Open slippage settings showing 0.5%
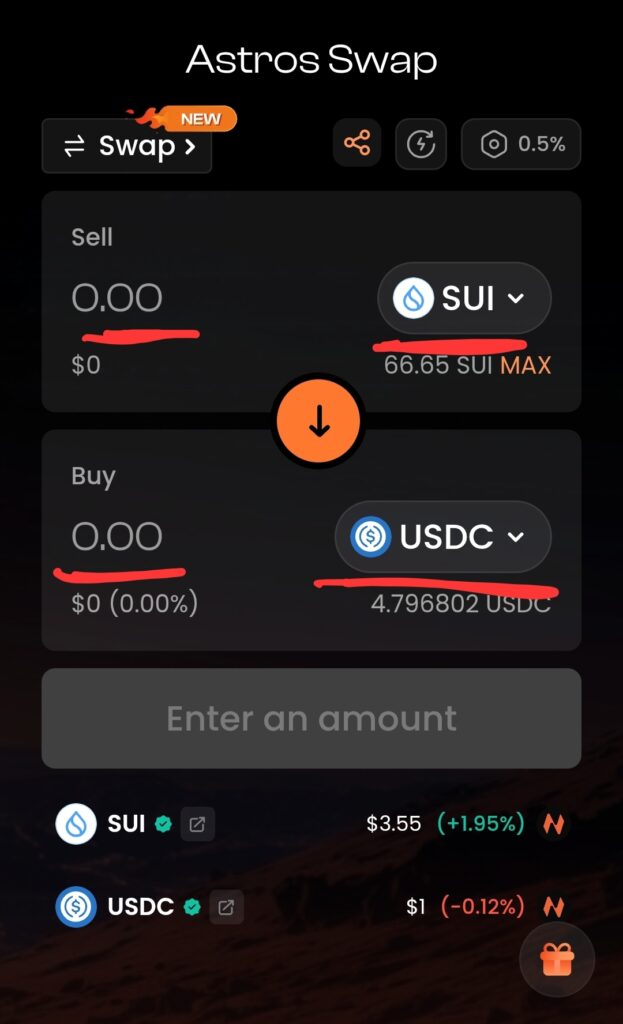623x1024 pixels. click(521, 144)
